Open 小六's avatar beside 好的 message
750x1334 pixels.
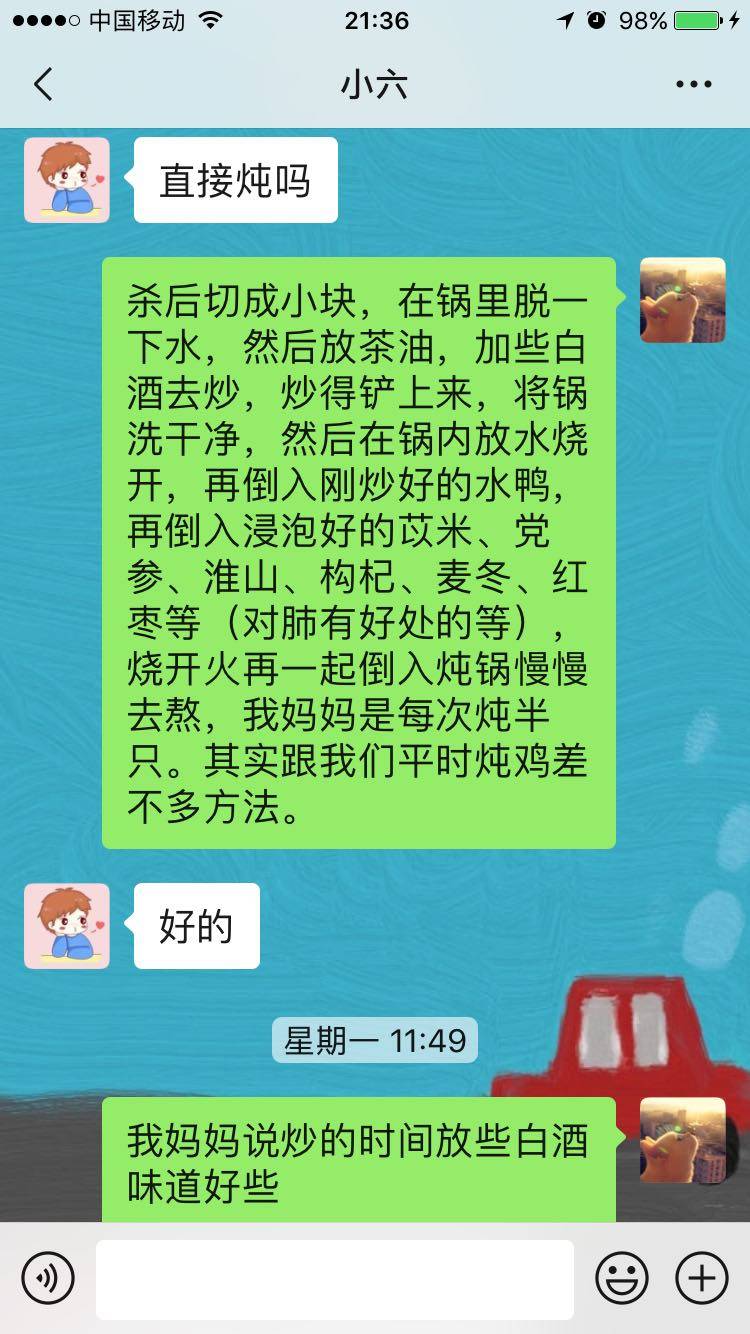67,926
